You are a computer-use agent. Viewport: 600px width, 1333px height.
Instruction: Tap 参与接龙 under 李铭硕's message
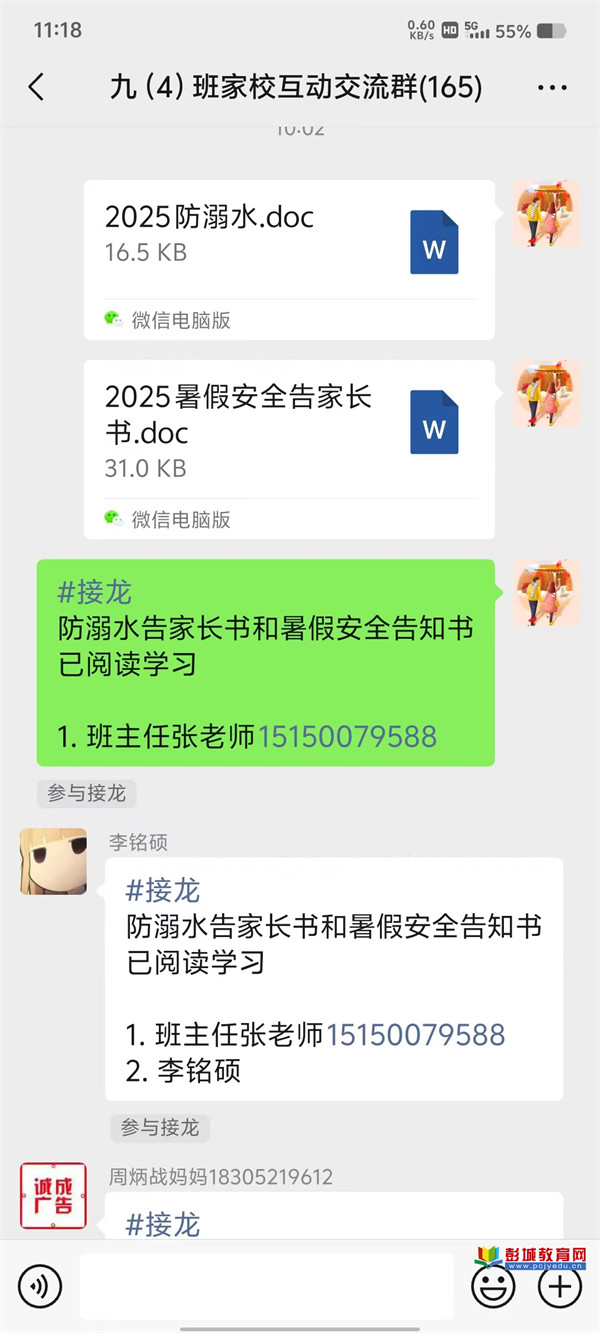(160, 1128)
